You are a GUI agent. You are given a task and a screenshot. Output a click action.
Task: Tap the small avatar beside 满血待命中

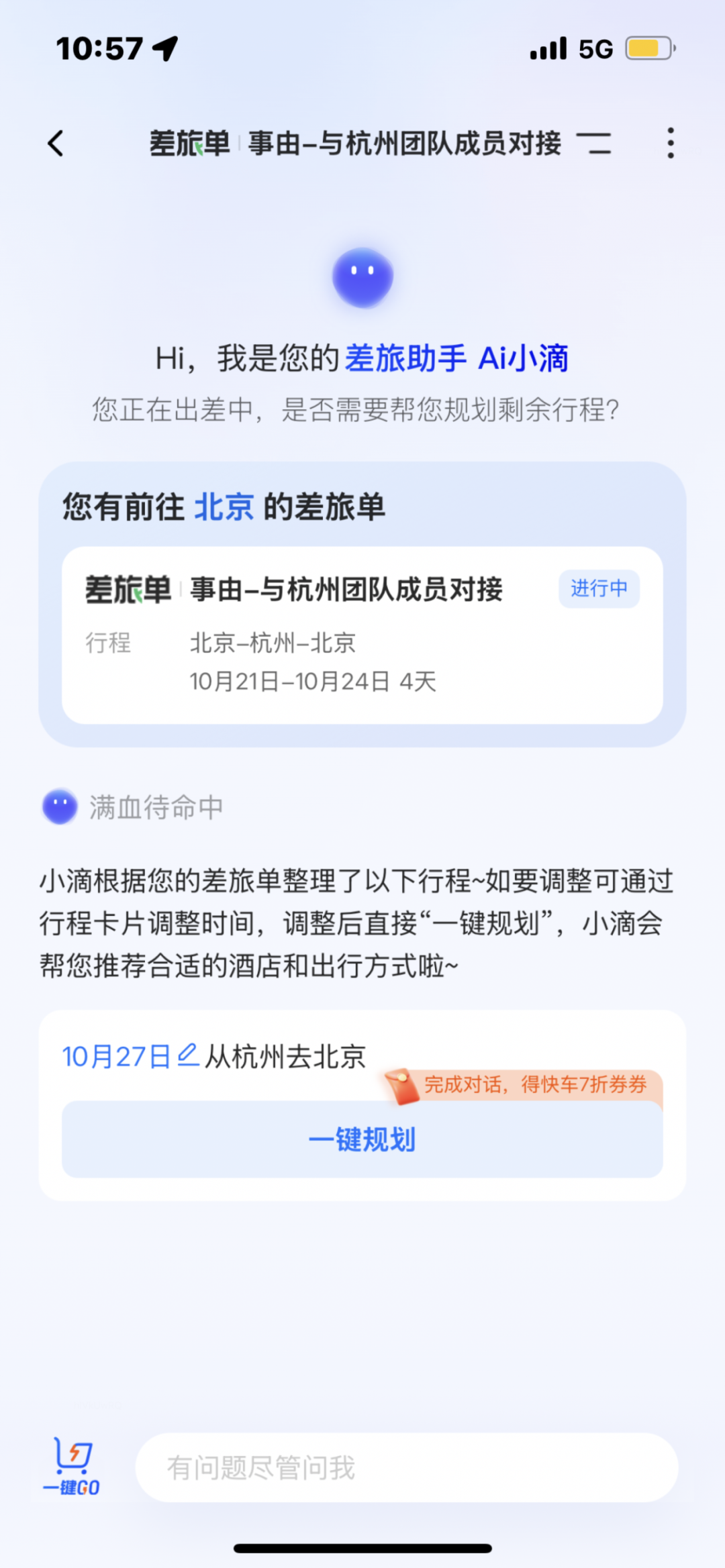pyautogui.click(x=58, y=807)
